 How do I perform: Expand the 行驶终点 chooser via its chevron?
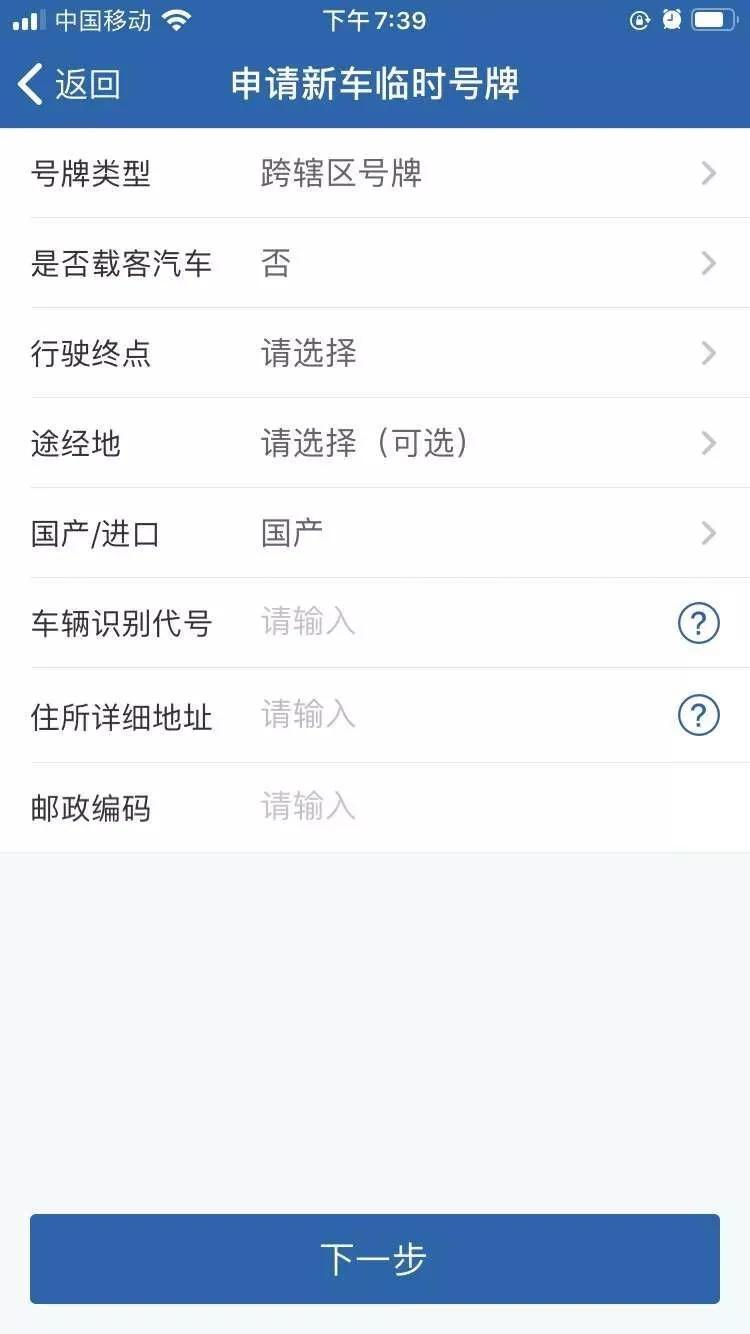click(x=708, y=353)
